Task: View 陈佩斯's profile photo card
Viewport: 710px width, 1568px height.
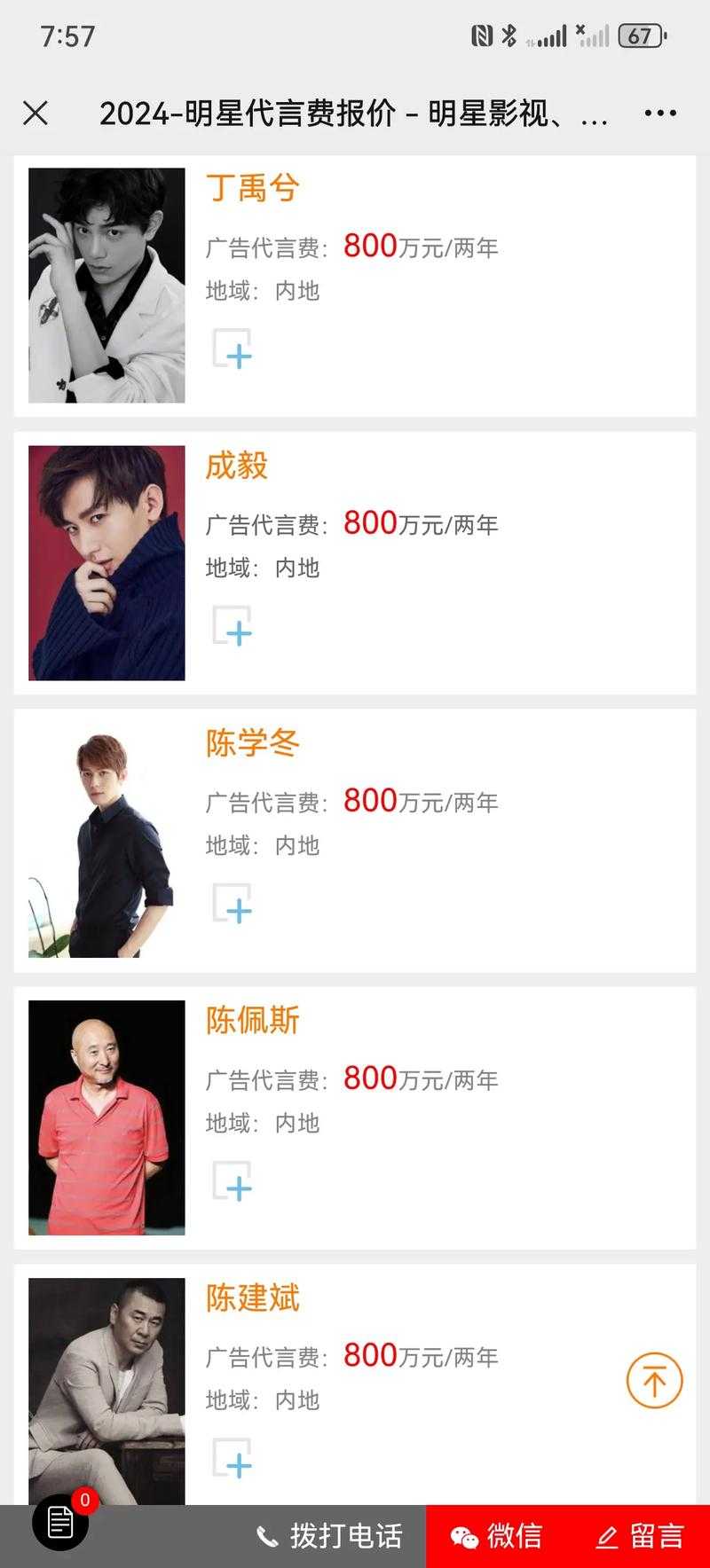Action: tap(106, 1117)
